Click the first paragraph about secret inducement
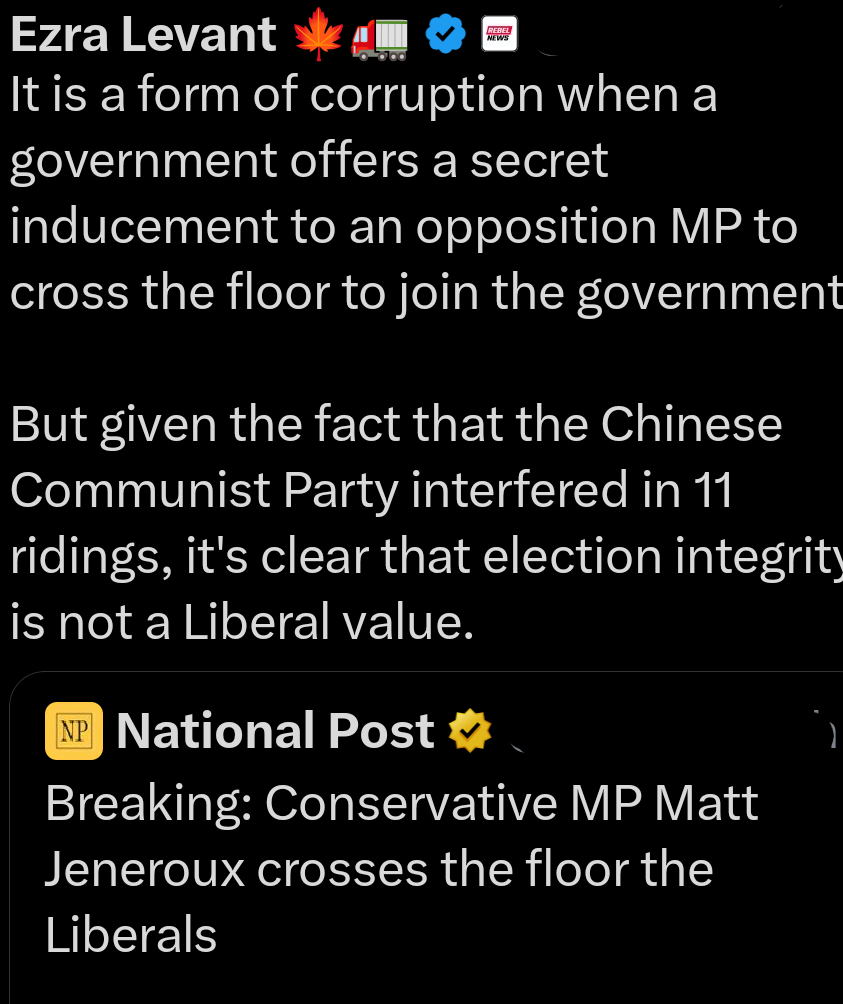 point(400,193)
